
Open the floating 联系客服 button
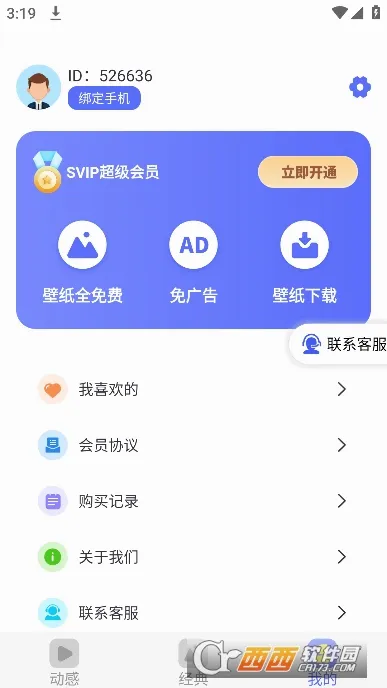tap(339, 344)
